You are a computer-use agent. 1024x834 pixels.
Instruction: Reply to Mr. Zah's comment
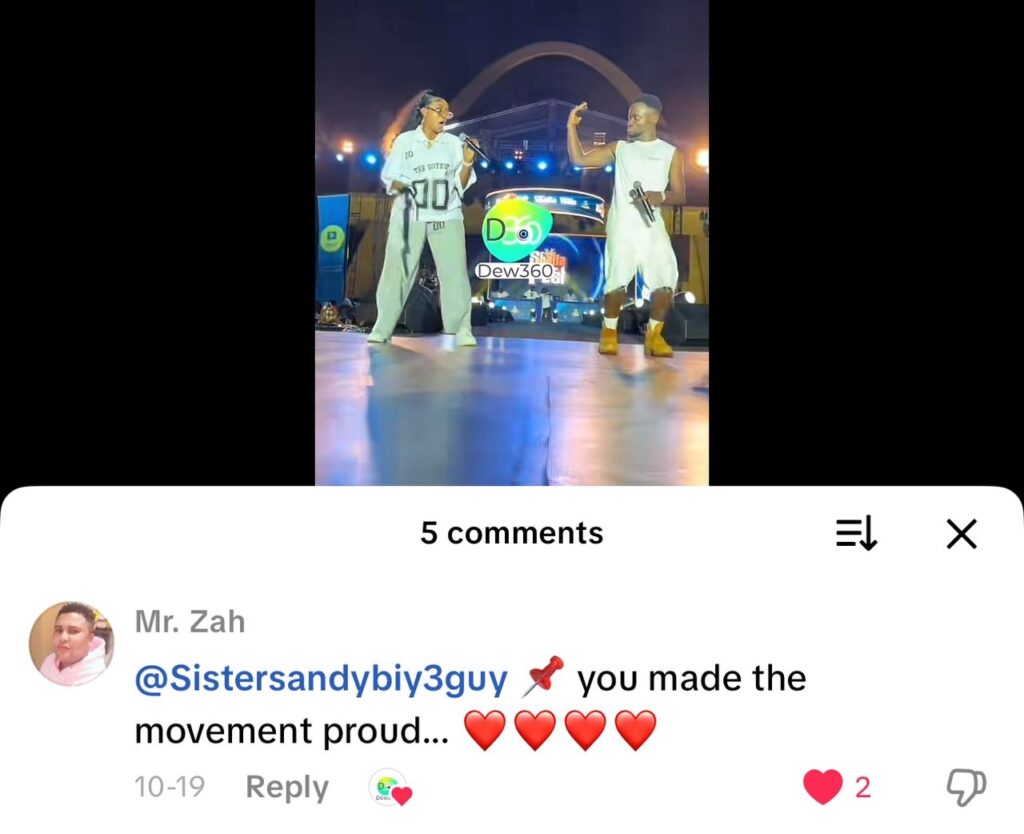287,787
